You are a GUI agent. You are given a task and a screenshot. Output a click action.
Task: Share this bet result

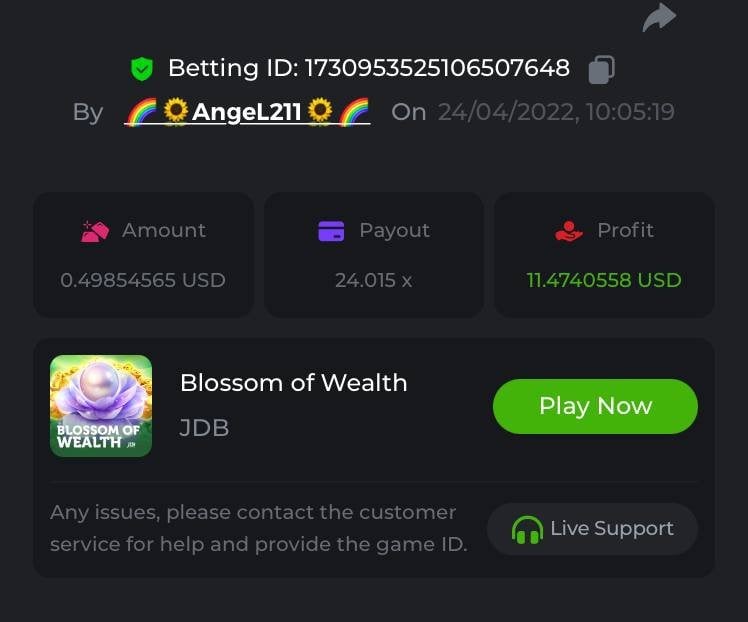(659, 17)
